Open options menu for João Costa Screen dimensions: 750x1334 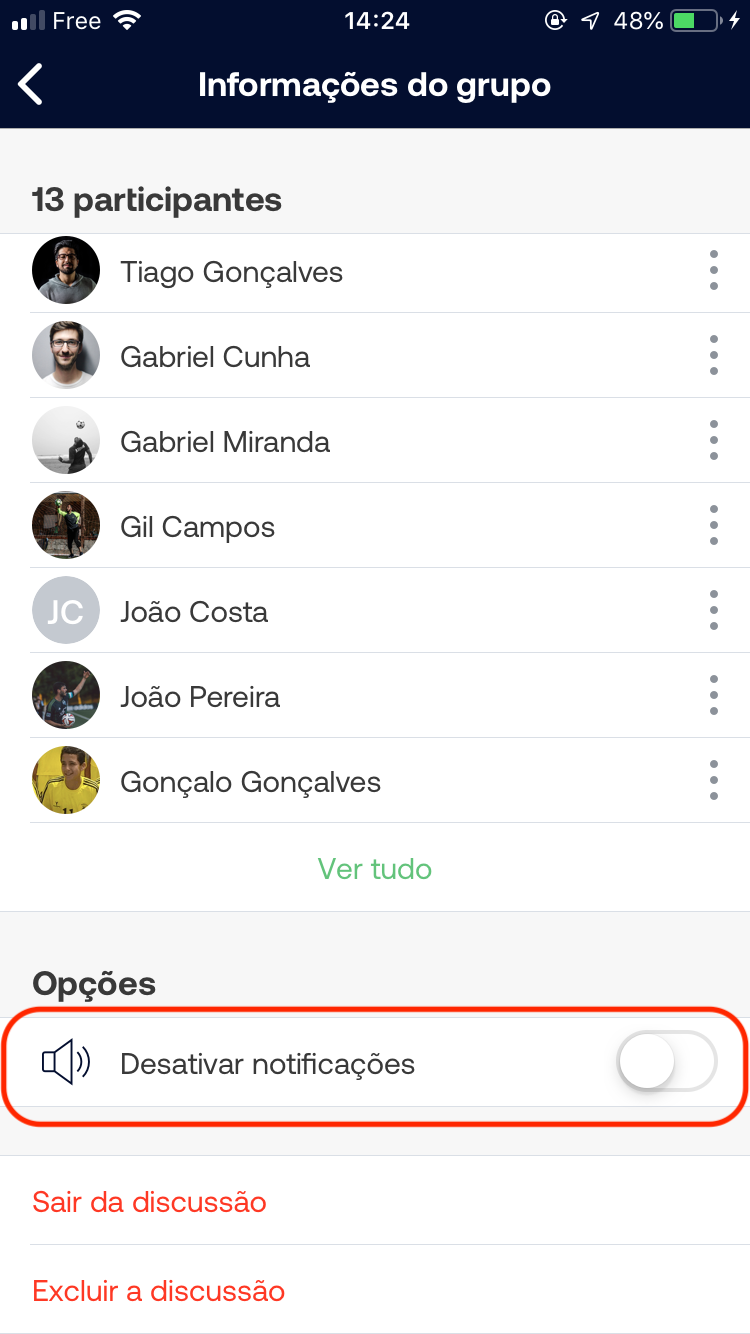click(713, 611)
